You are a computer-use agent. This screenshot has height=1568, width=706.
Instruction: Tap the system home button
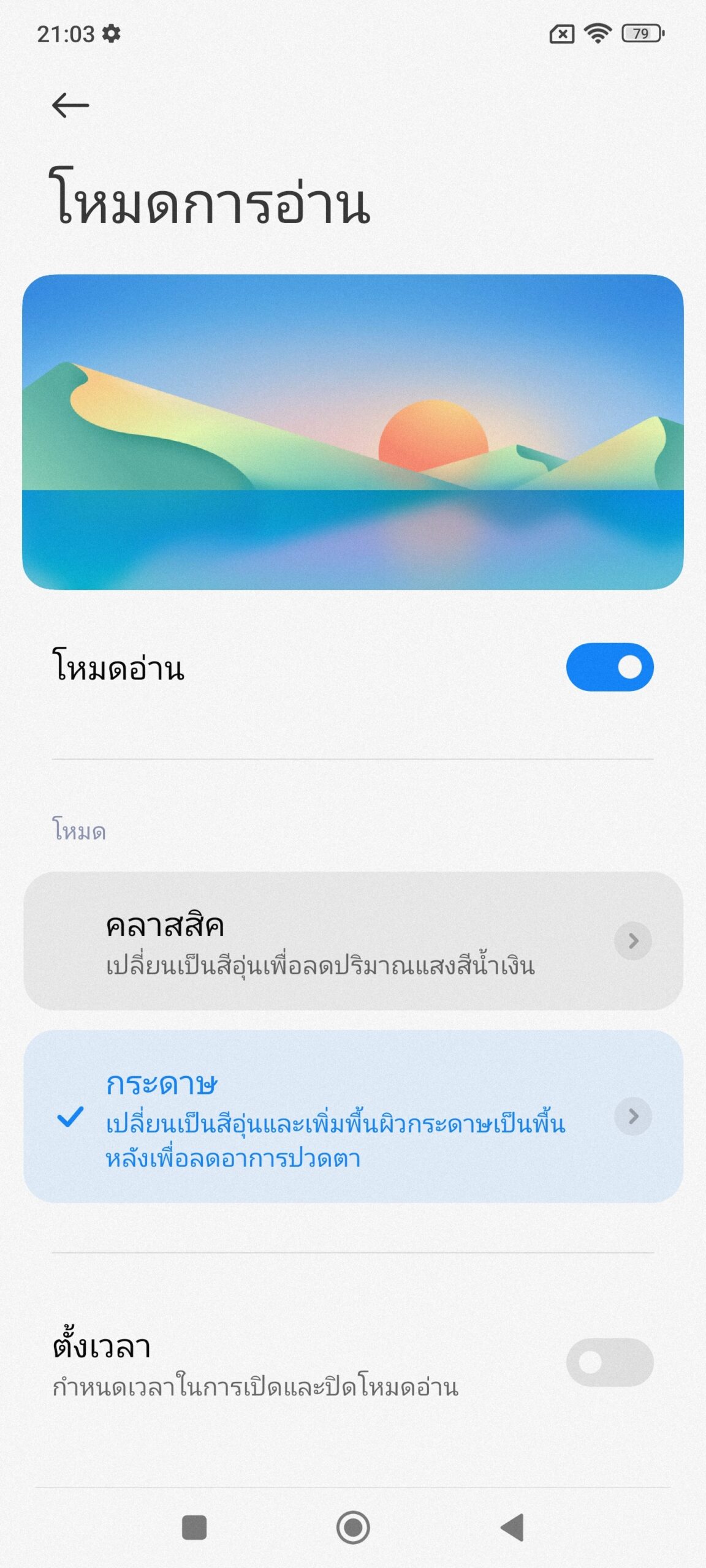tap(353, 1528)
